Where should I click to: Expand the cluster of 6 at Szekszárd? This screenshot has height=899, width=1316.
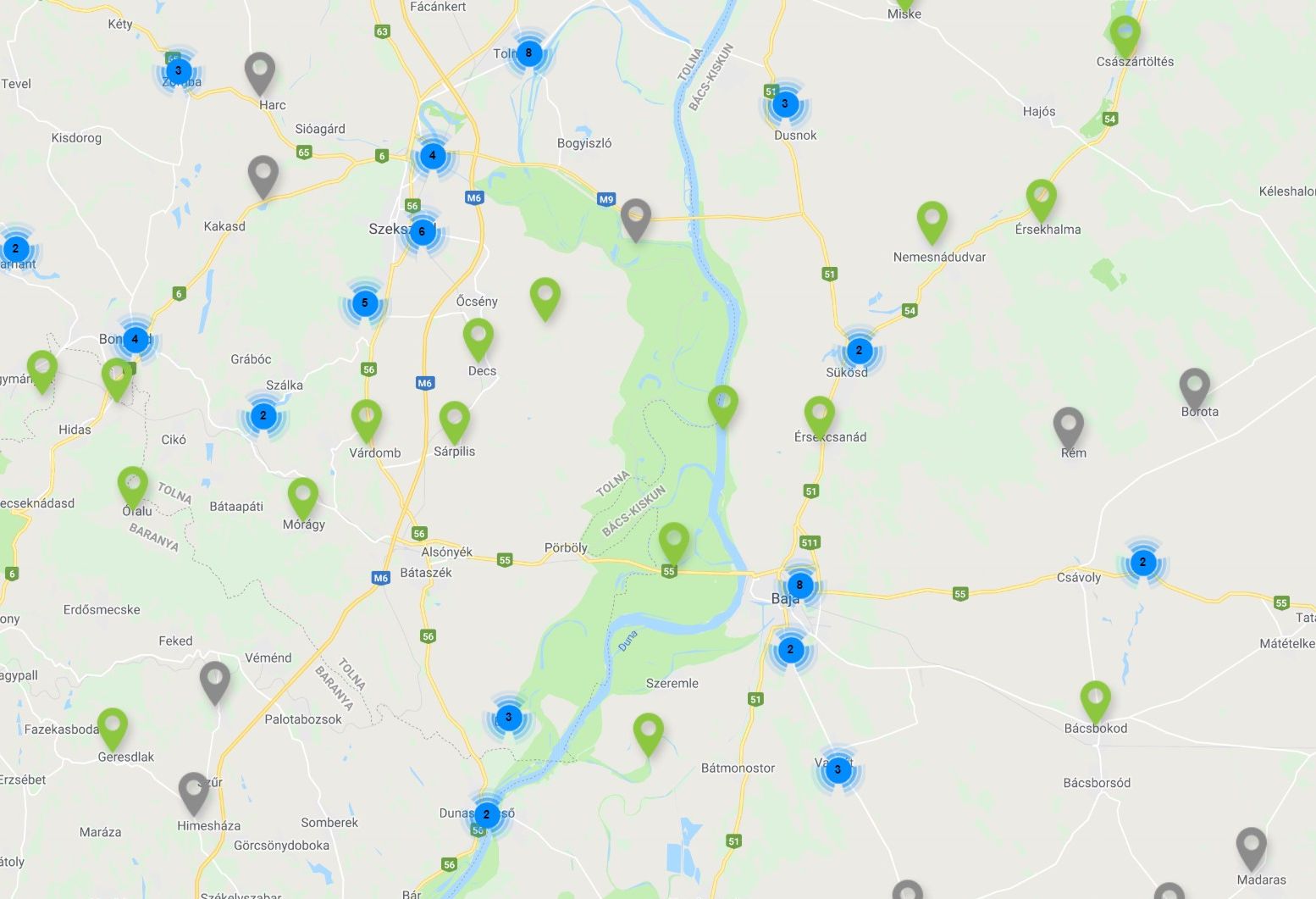422,231
